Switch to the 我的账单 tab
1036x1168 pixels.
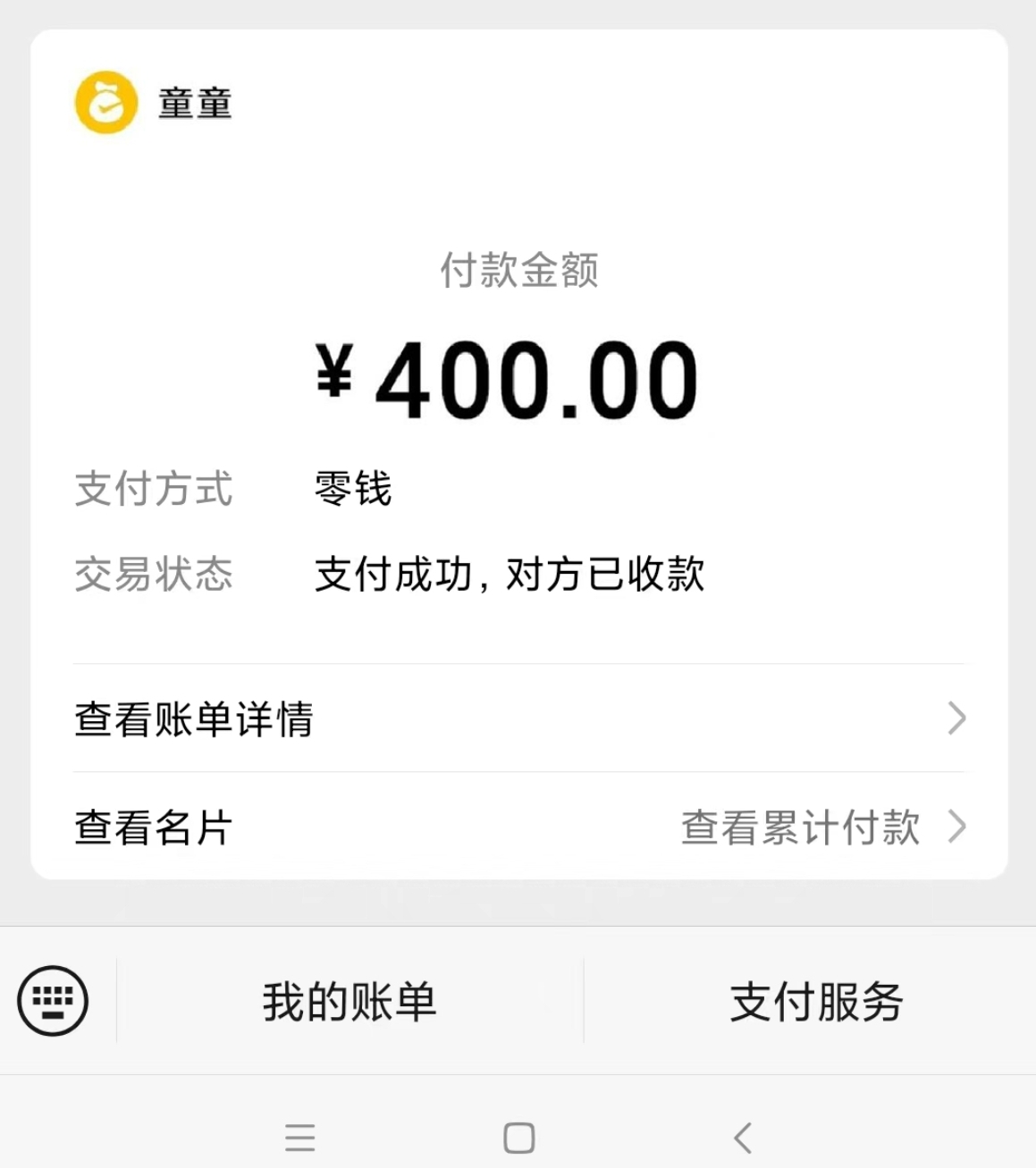point(349,1003)
